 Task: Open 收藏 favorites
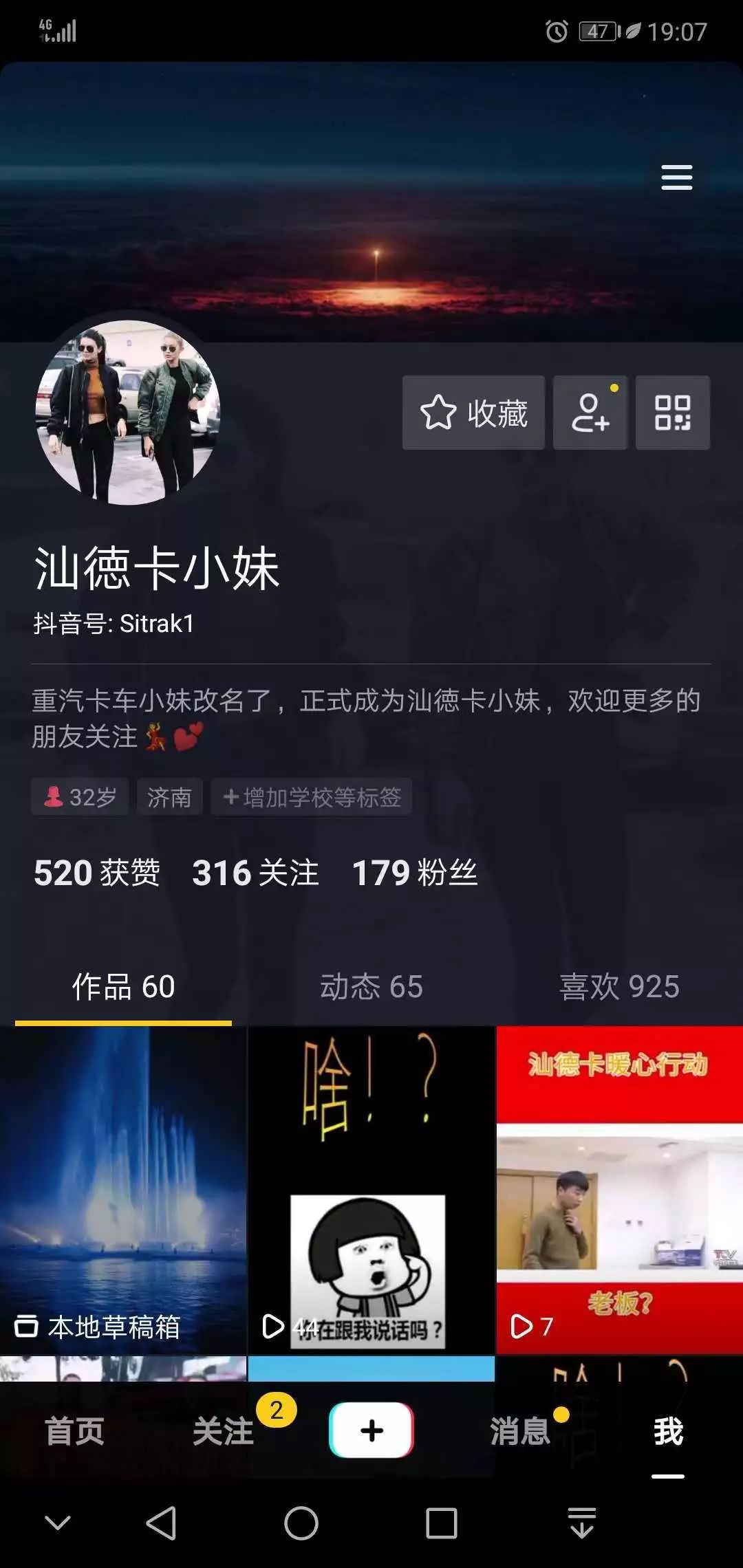click(473, 413)
